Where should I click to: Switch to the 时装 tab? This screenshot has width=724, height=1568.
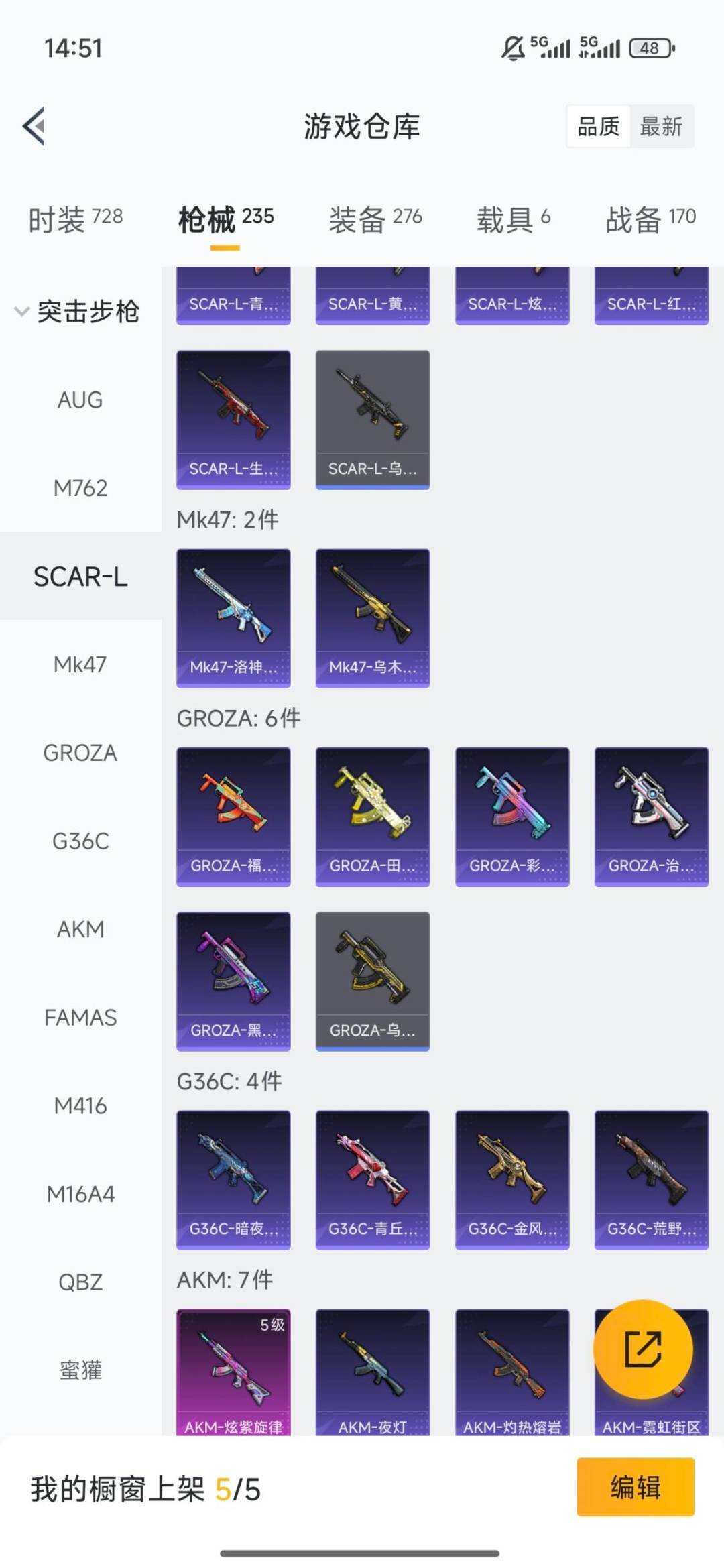[75, 219]
